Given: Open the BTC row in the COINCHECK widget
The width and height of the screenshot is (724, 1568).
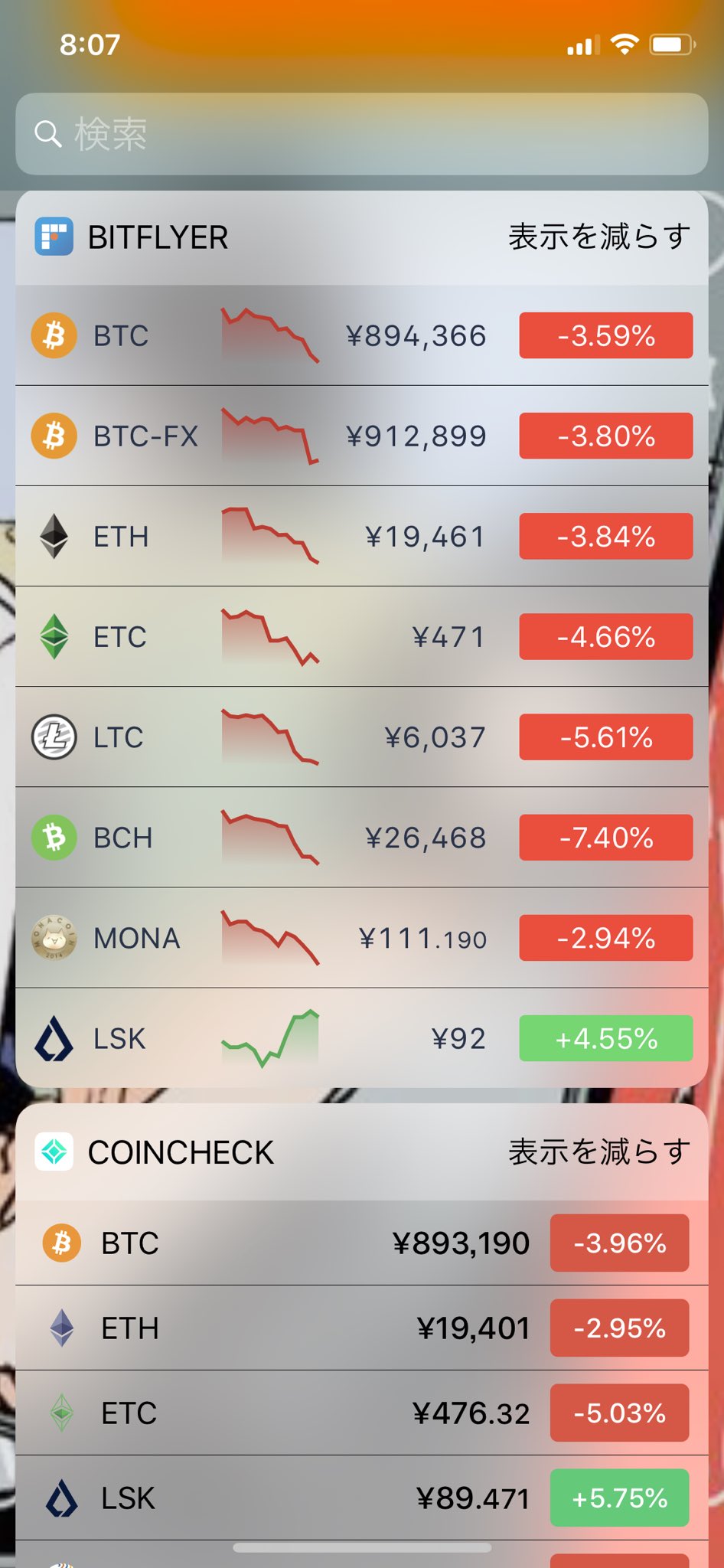Looking at the screenshot, I should (x=361, y=1243).
